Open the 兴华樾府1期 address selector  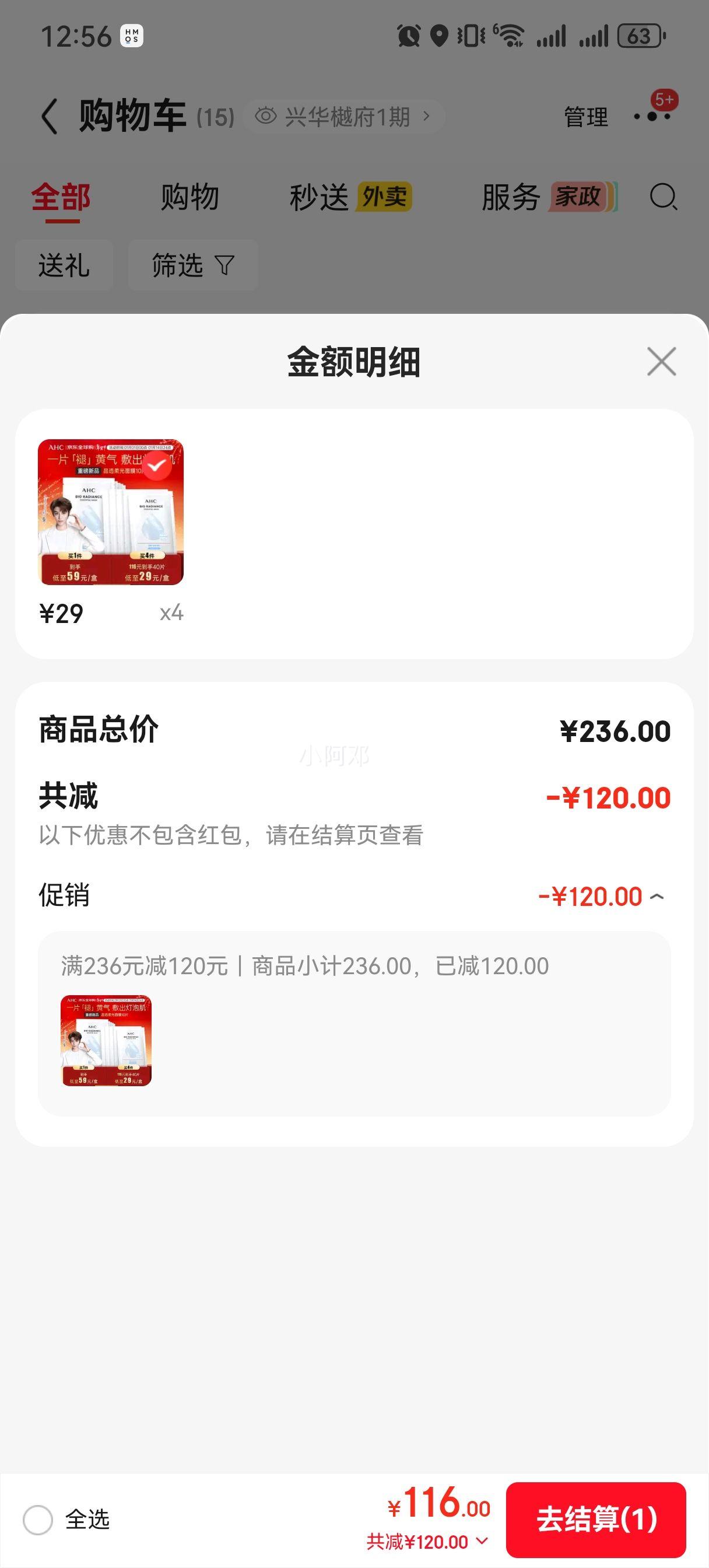pos(345,117)
